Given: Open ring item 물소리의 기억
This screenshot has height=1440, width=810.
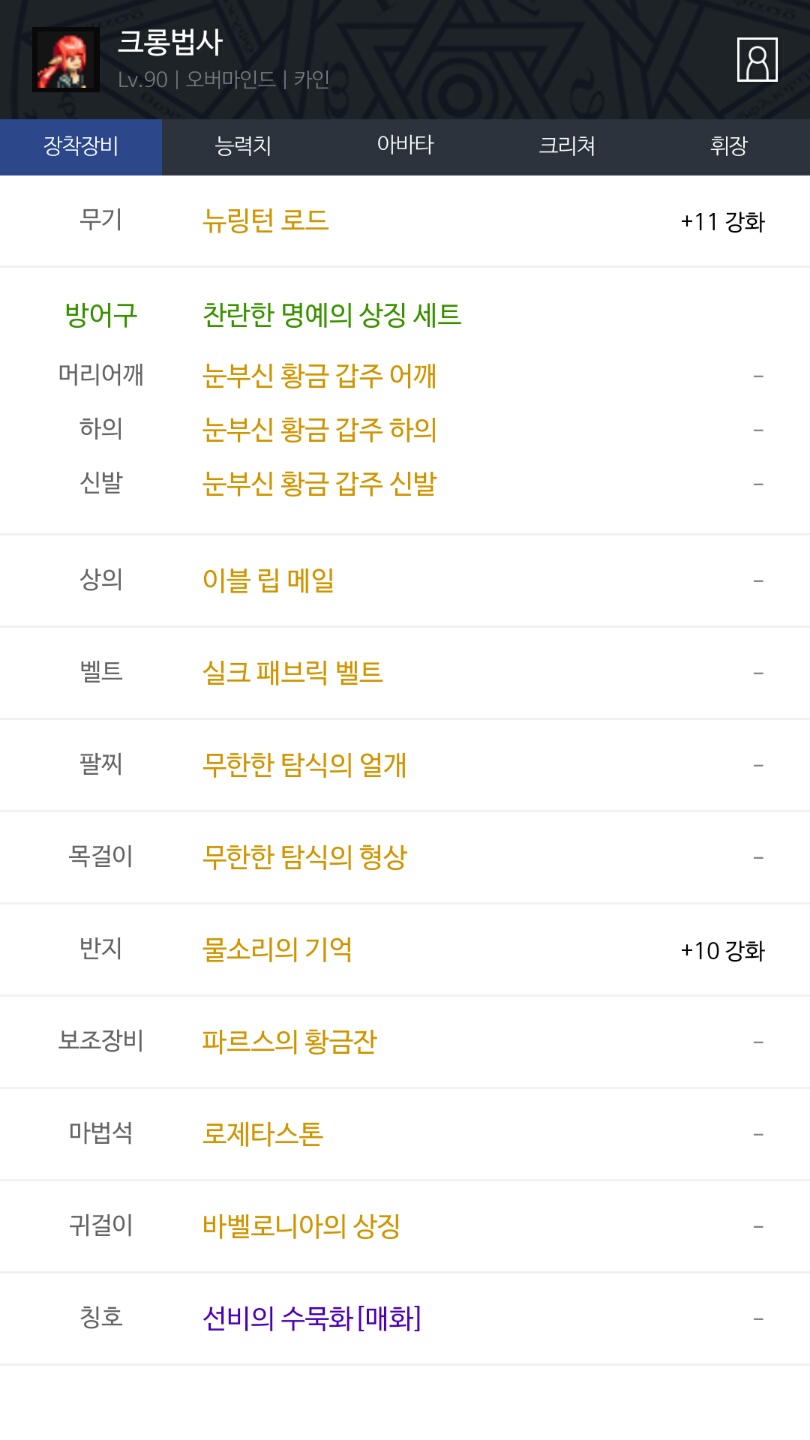Looking at the screenshot, I should point(277,949).
